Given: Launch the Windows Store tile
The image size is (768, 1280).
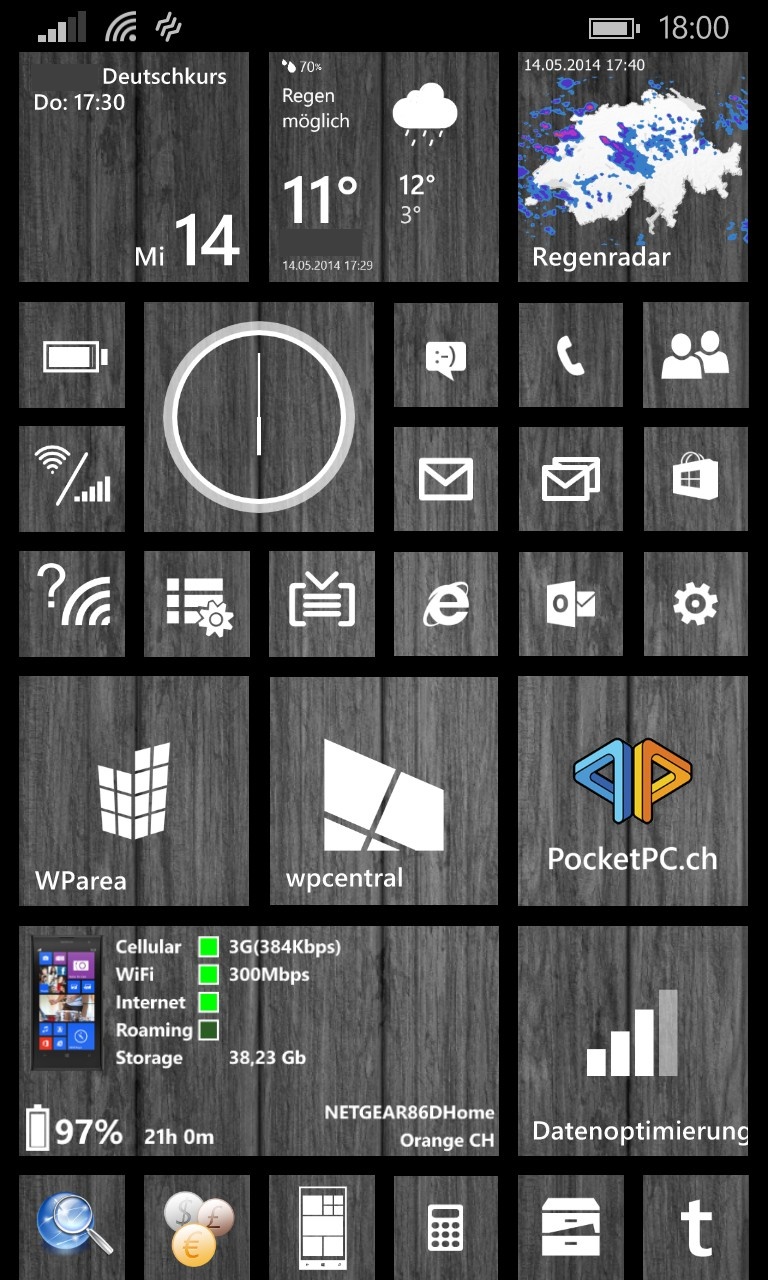Looking at the screenshot, I should point(696,479).
